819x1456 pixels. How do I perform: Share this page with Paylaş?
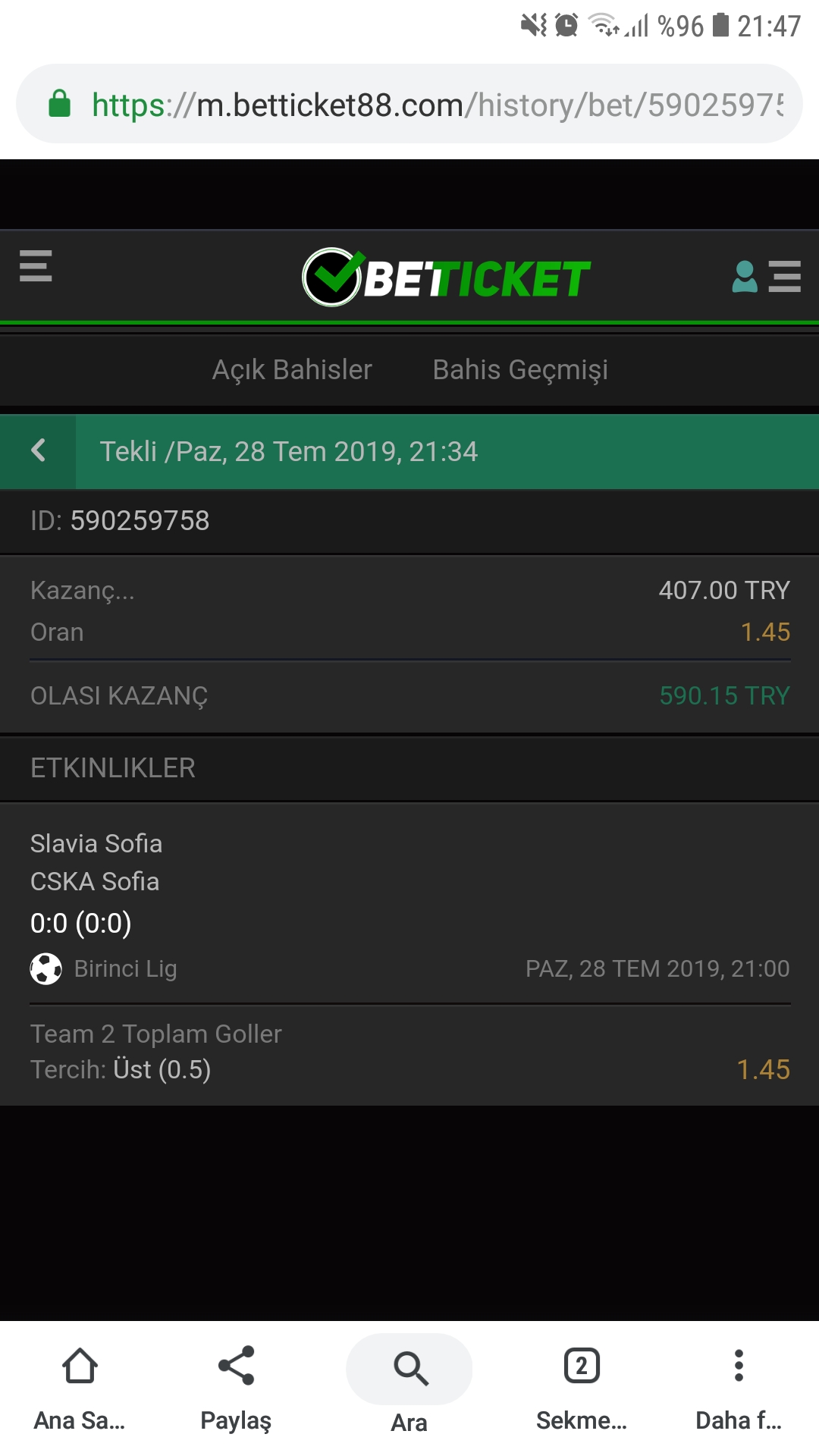point(236,1388)
